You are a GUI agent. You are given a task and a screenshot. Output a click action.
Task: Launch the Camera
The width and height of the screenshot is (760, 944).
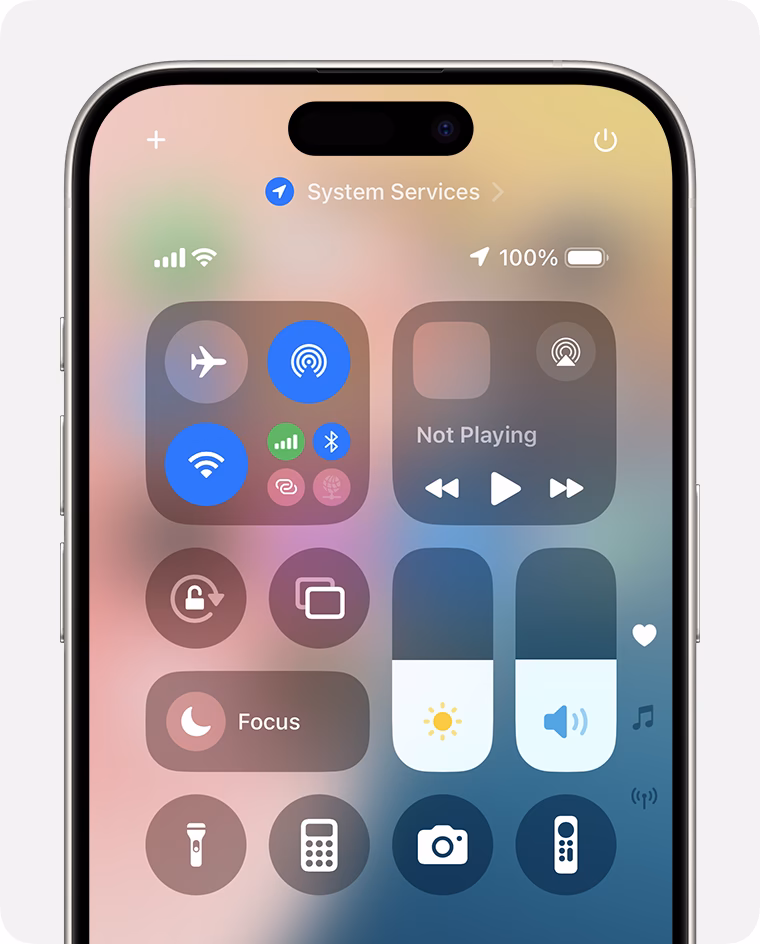pos(442,844)
